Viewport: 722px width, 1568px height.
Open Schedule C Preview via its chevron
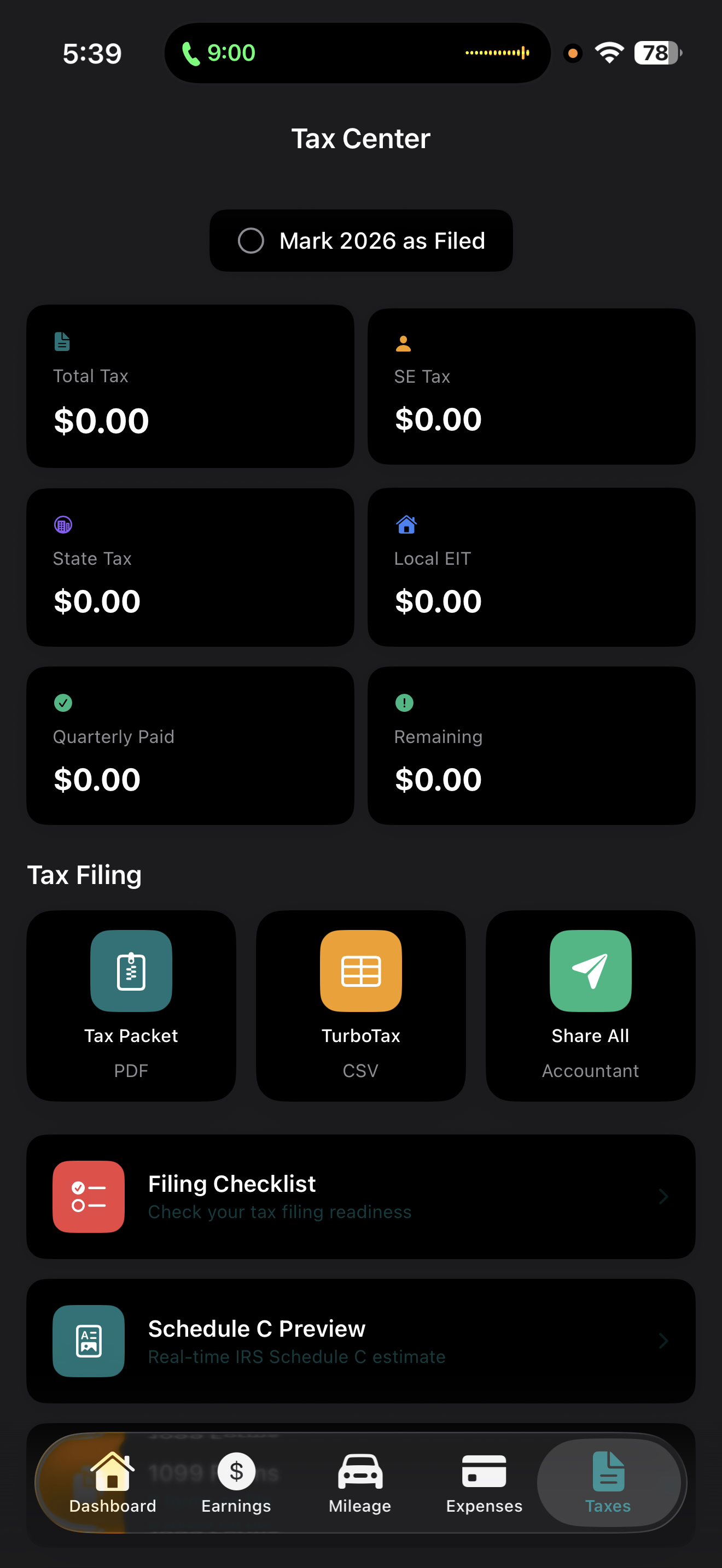(663, 1342)
